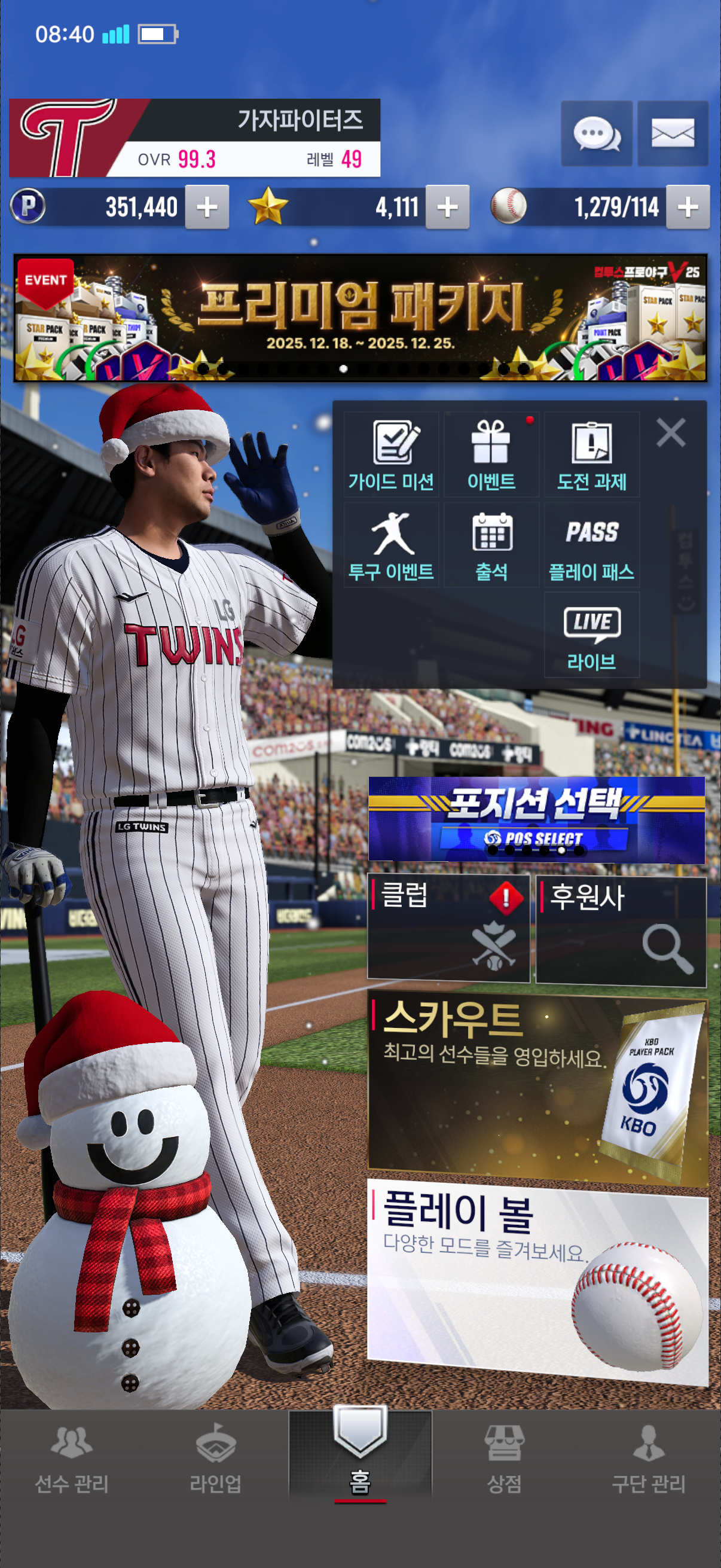Add more baseballs with the plus button
The image size is (721, 1568).
pos(688,208)
